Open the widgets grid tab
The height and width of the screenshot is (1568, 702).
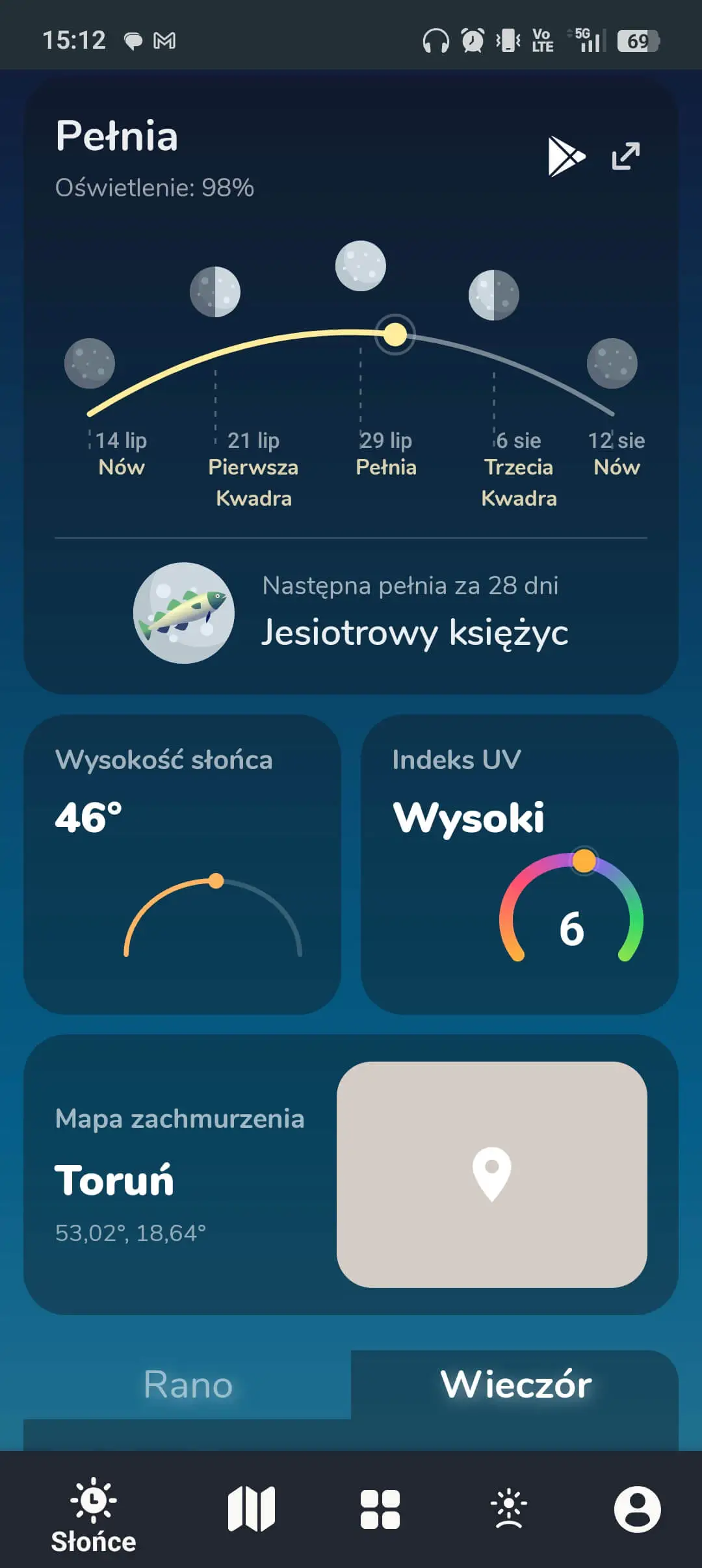coord(380,1509)
